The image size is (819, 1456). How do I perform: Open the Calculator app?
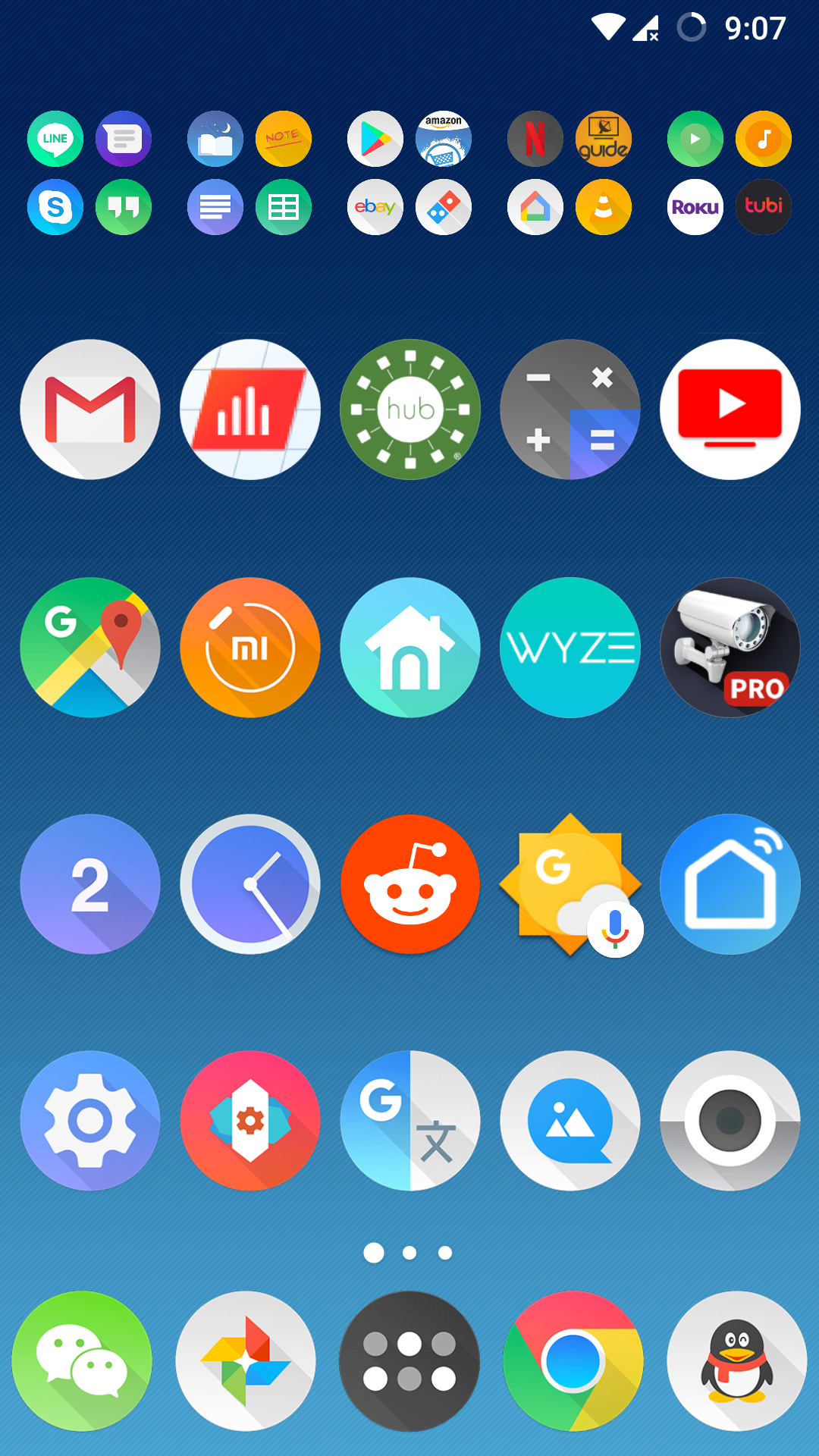pos(570,409)
